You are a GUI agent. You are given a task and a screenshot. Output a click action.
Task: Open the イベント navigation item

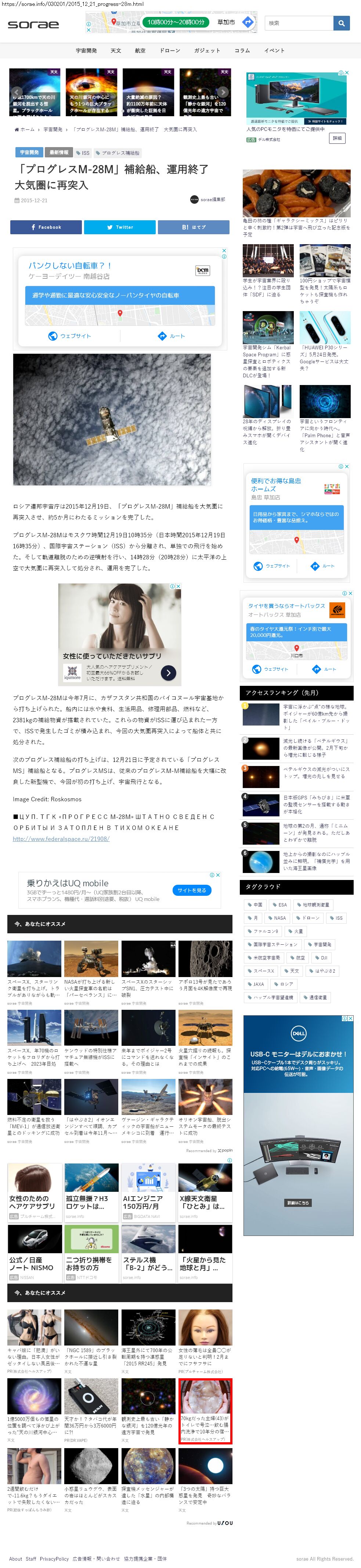tap(274, 50)
